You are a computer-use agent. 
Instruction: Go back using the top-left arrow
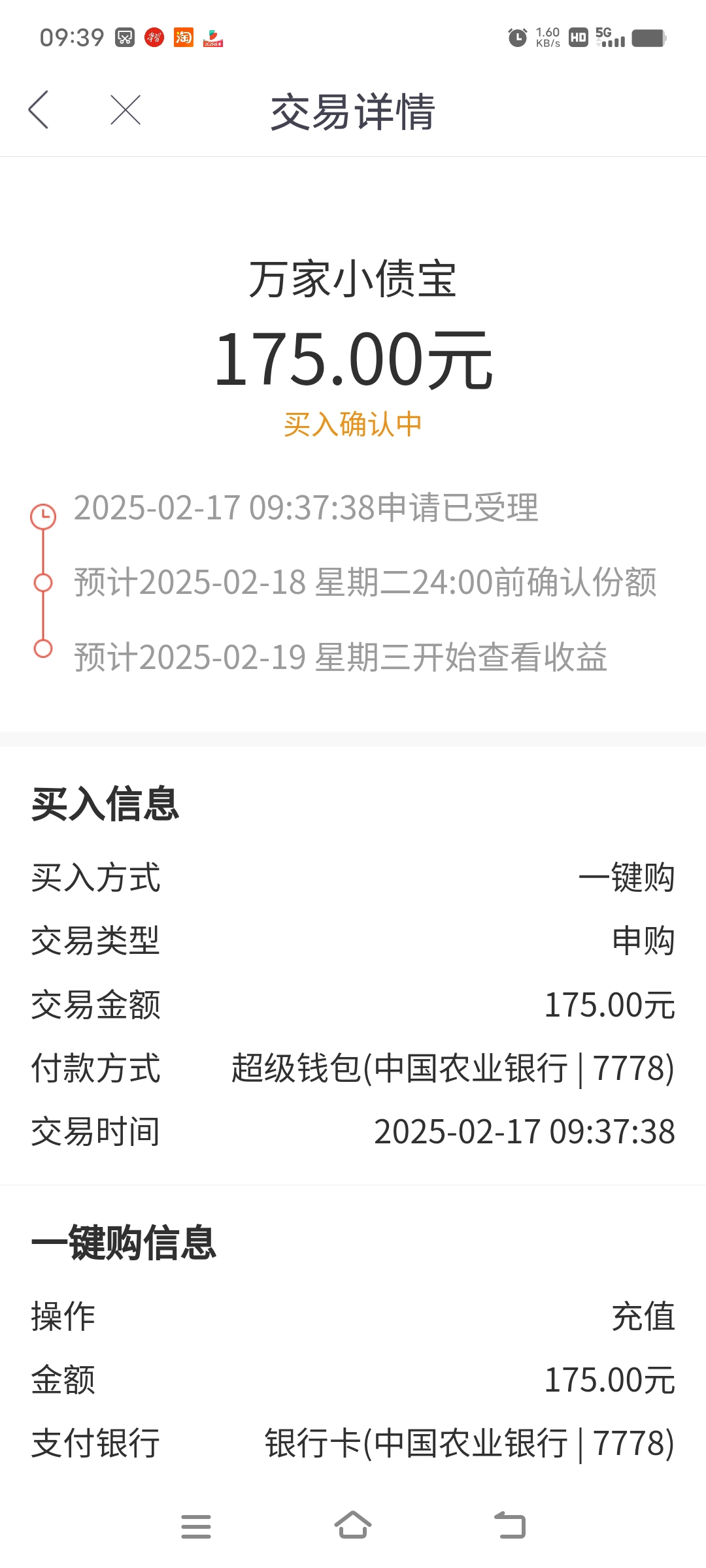(x=39, y=110)
